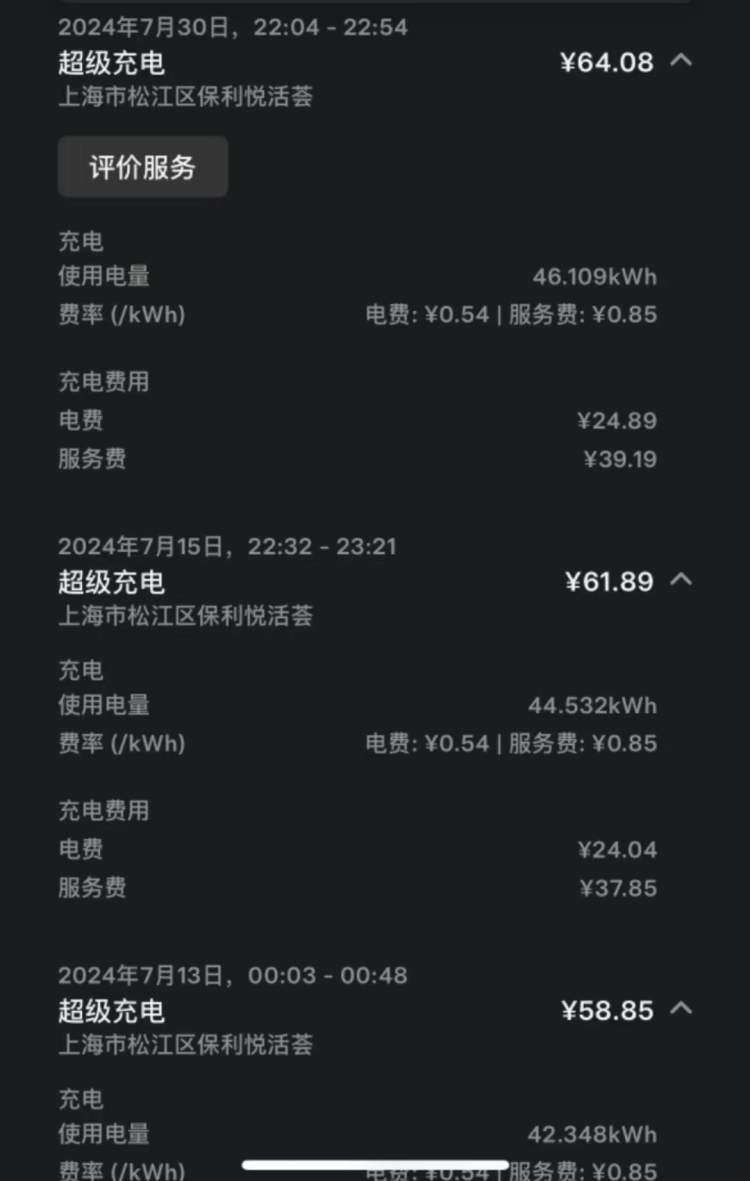Tap the 评价服务 button

[x=143, y=167]
